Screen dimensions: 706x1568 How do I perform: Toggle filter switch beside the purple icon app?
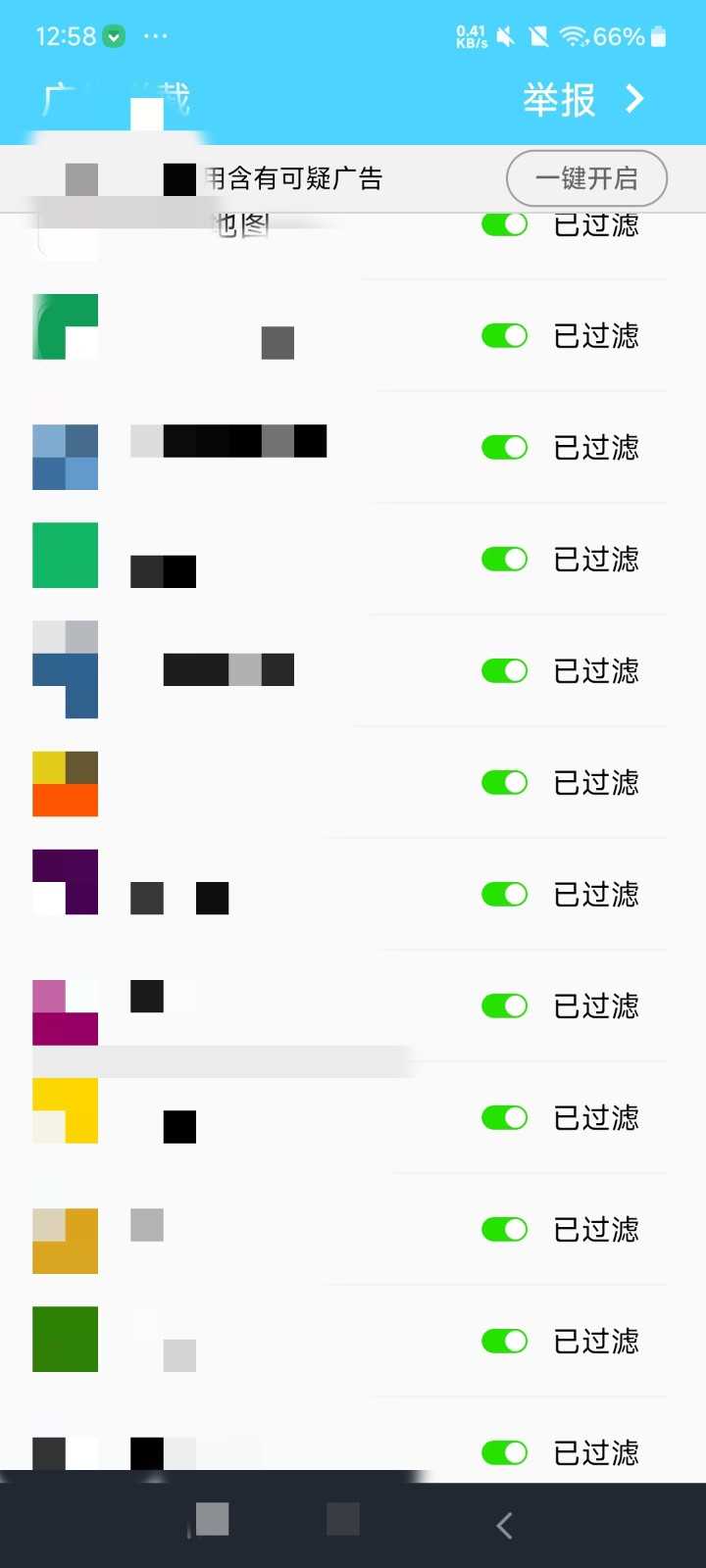(505, 894)
